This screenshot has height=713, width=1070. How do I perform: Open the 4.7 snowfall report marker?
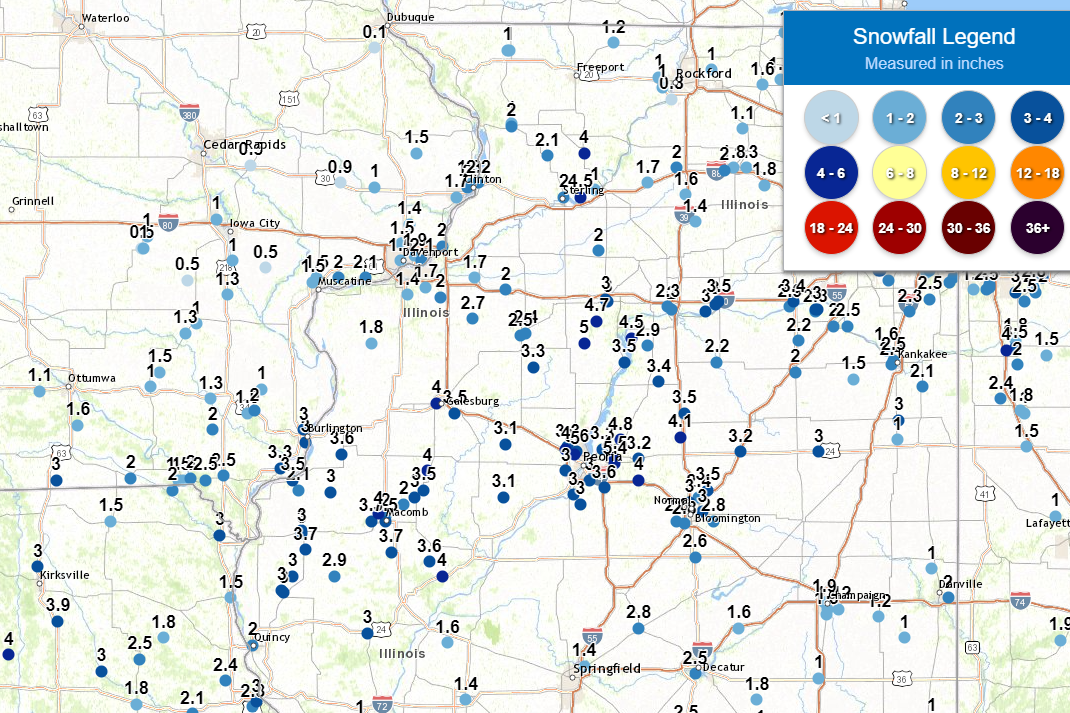596,321
